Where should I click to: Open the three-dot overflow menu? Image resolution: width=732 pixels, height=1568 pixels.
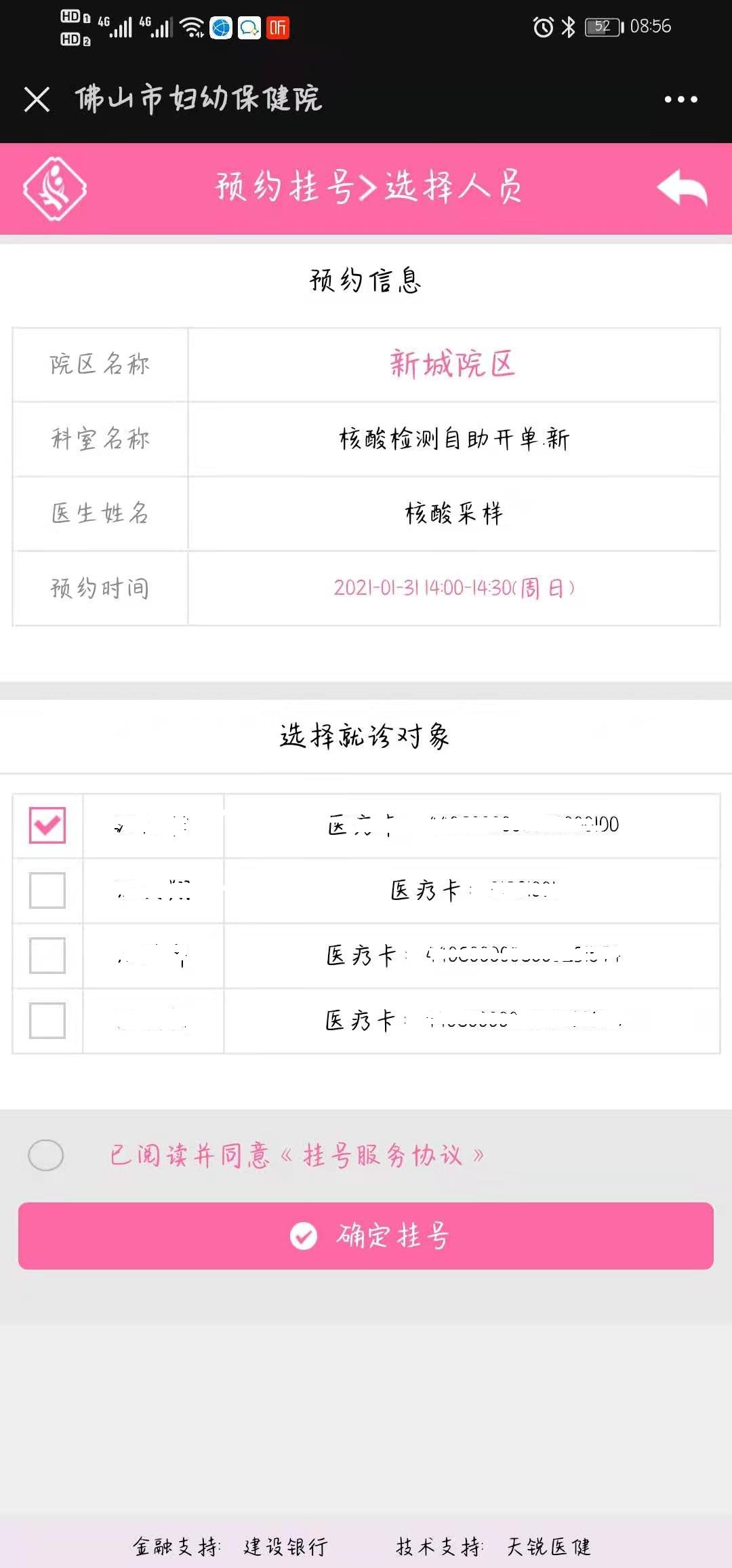pyautogui.click(x=680, y=99)
